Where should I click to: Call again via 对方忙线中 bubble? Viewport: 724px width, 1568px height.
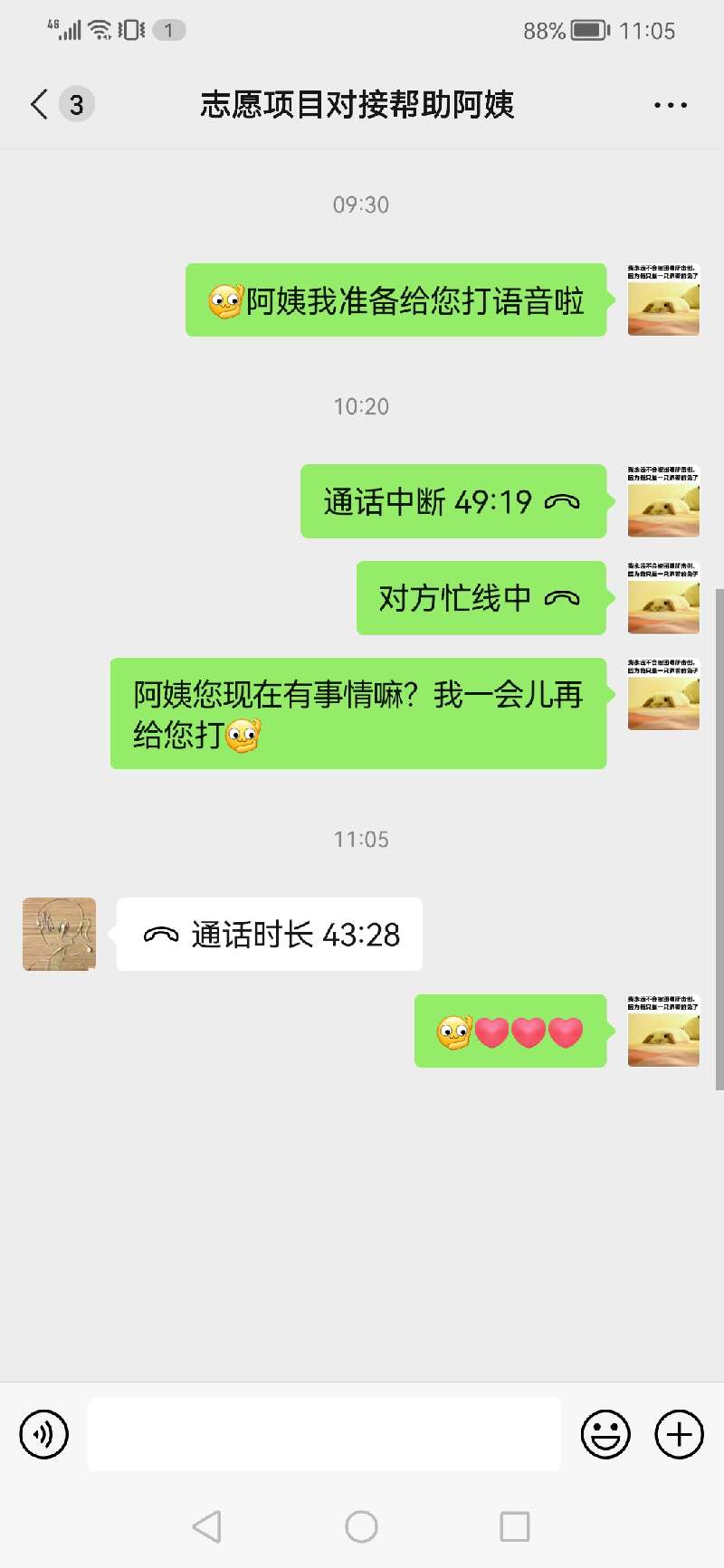(481, 598)
